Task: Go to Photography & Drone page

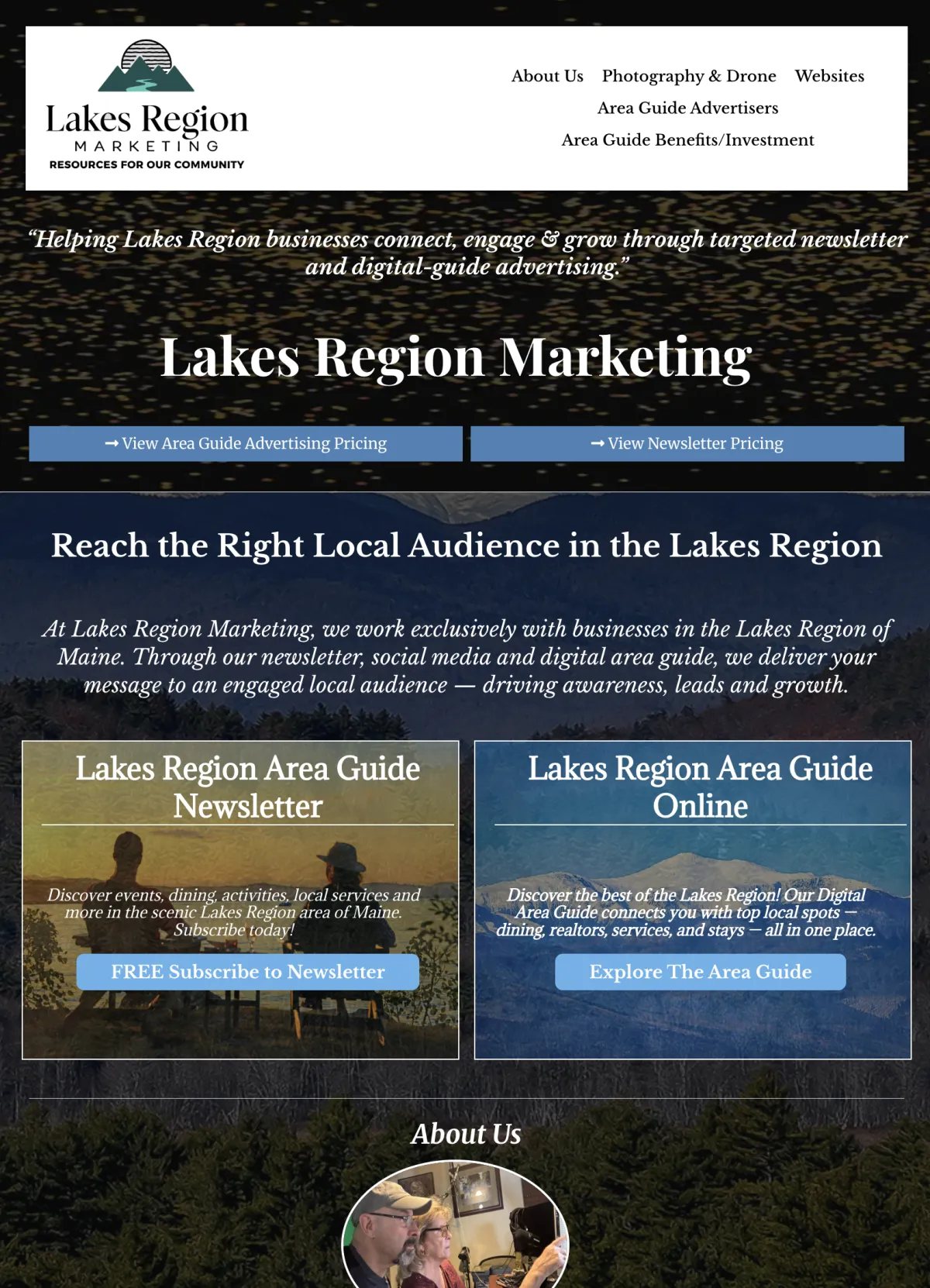Action: [689, 76]
